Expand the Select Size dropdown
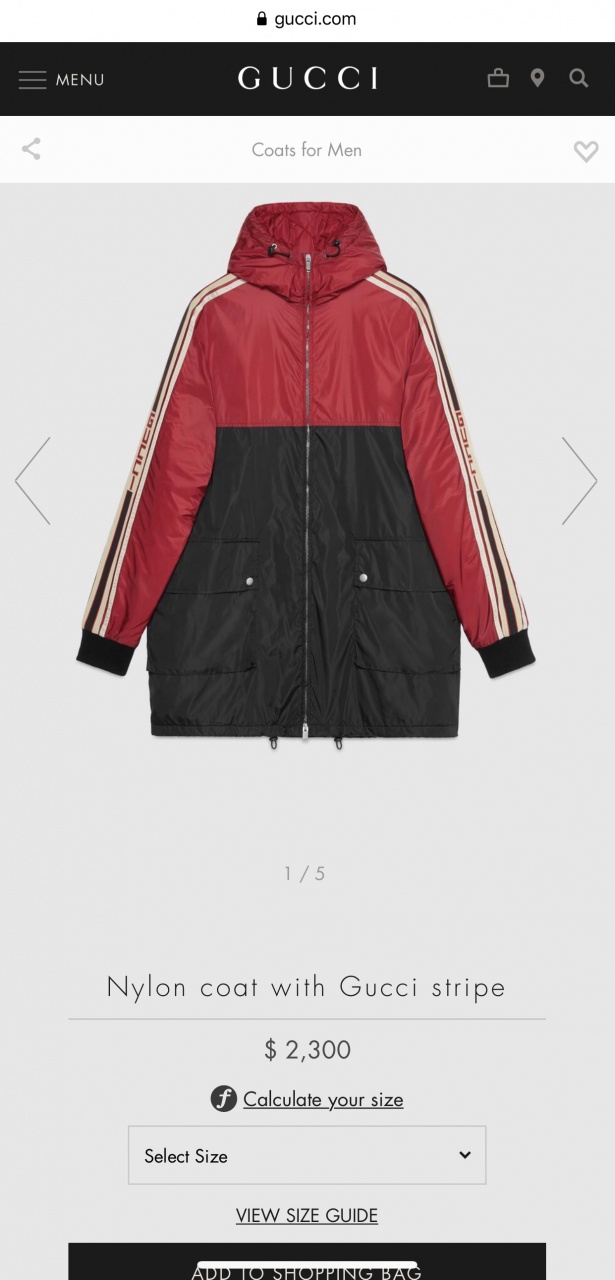This screenshot has height=1280, width=615. pos(307,1155)
